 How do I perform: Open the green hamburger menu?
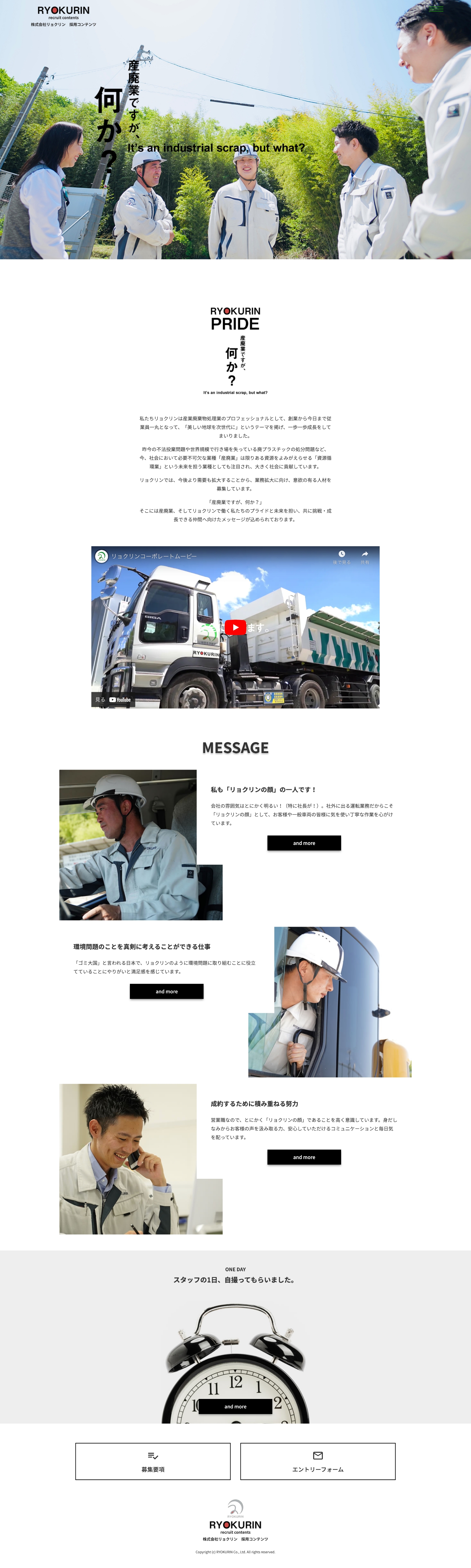pos(436,9)
